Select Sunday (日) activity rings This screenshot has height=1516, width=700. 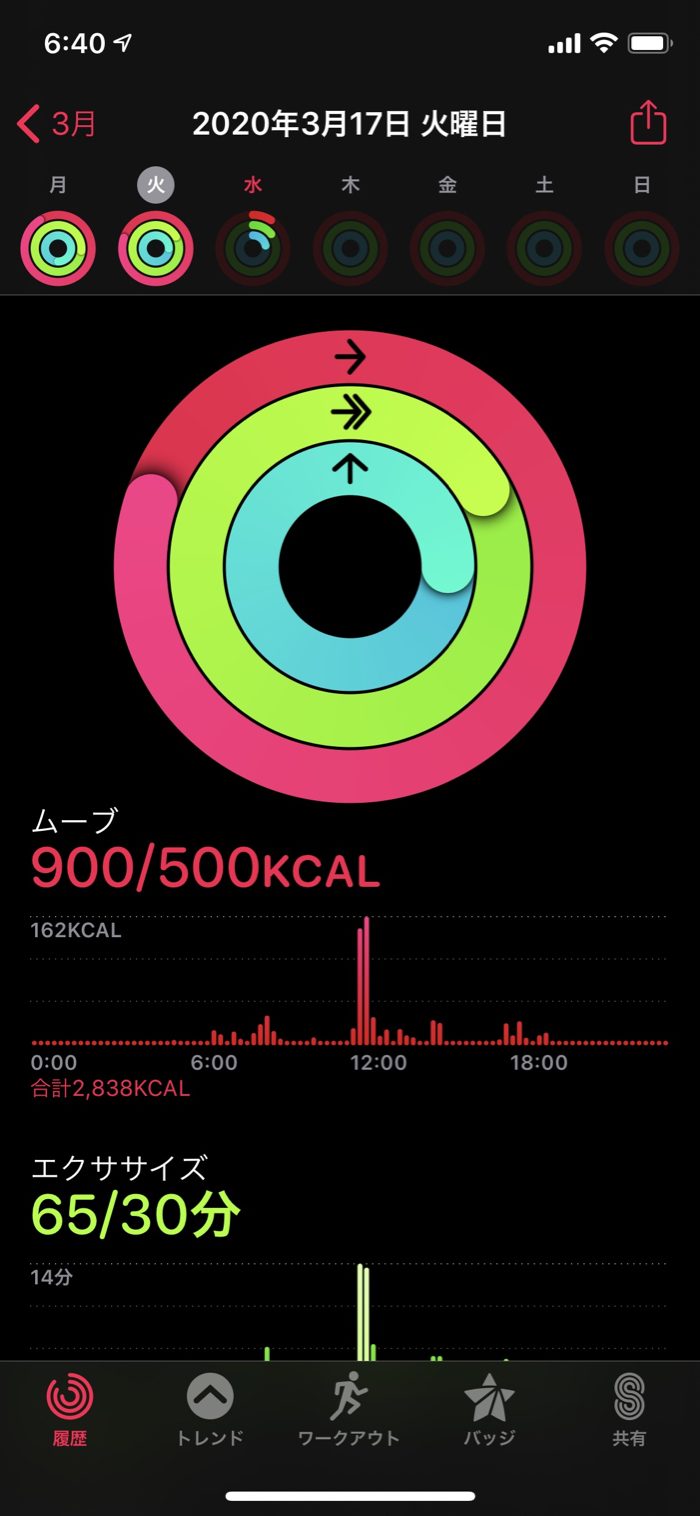coord(642,249)
